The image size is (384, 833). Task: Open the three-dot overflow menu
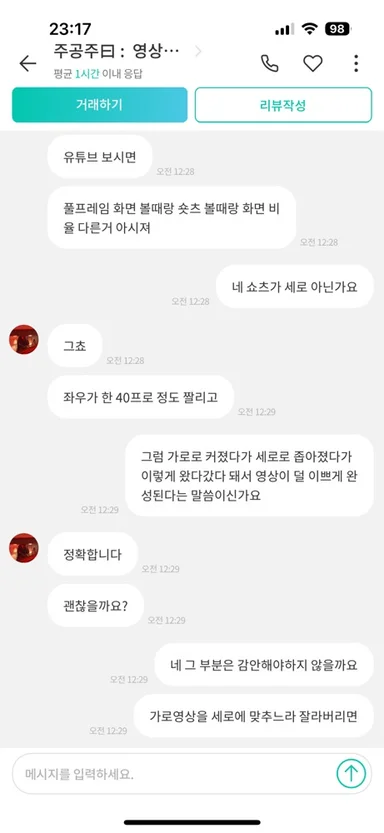[x=356, y=63]
